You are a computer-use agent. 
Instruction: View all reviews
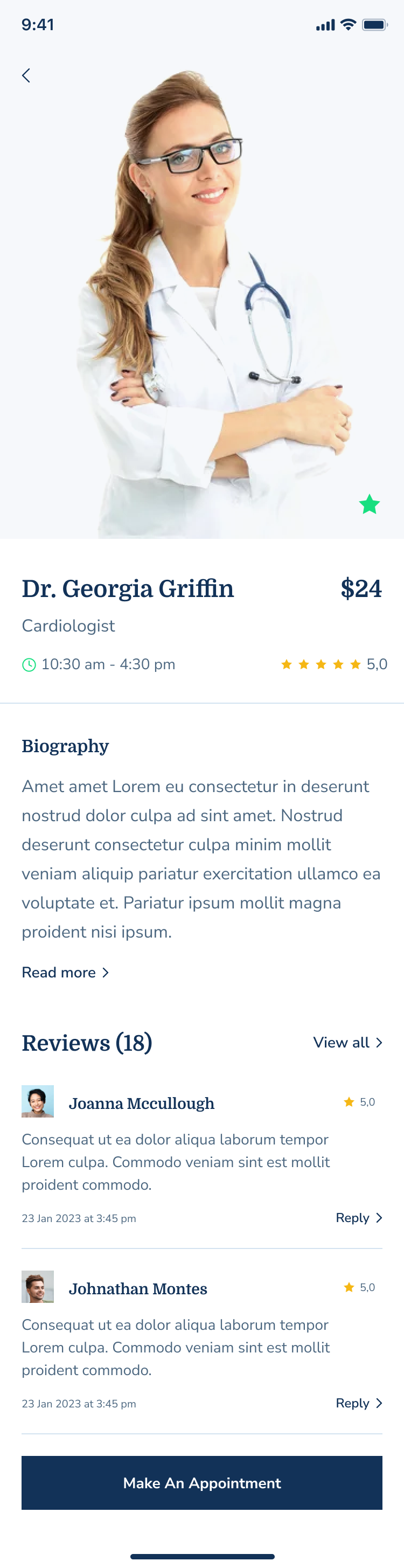click(347, 1043)
